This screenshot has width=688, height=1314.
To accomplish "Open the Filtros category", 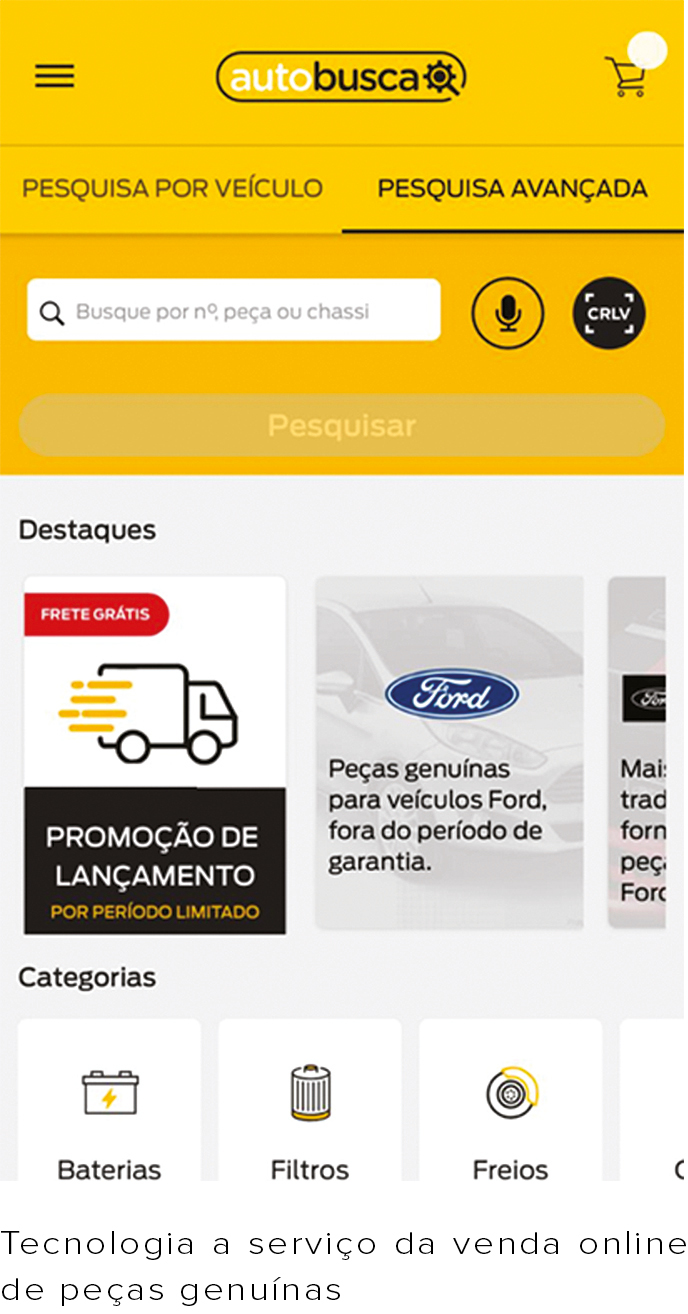I will click(x=310, y=1100).
